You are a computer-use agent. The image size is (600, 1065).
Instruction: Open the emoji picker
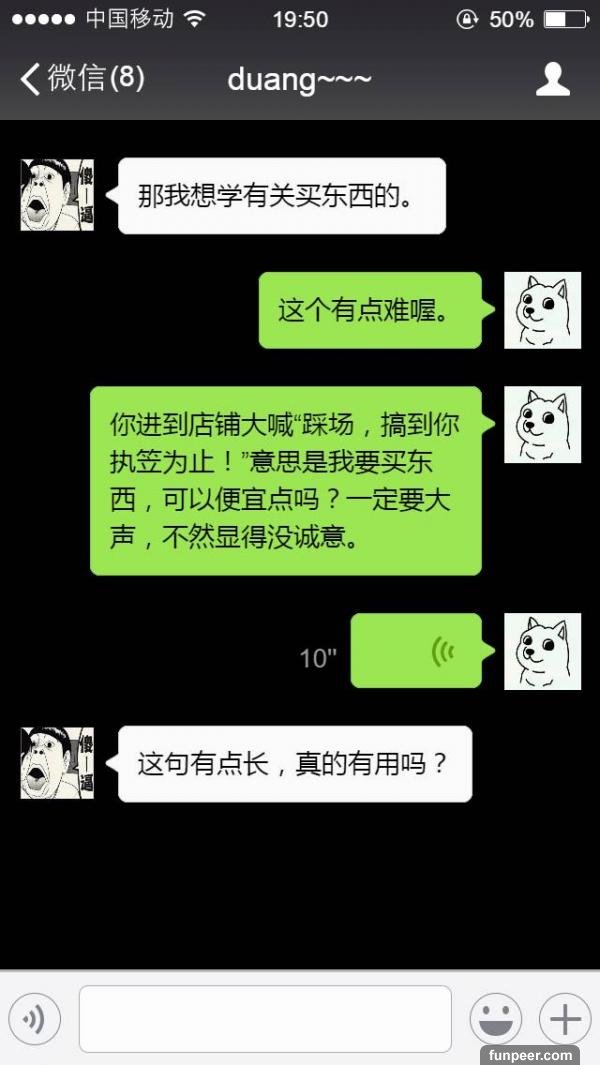click(x=495, y=1019)
